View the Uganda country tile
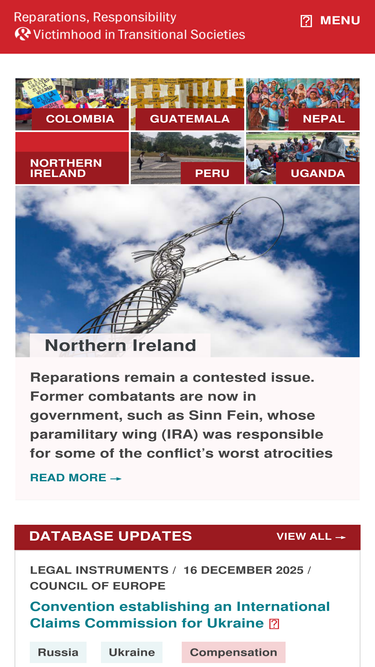Viewport: 375px width, 667px height. coord(303,158)
